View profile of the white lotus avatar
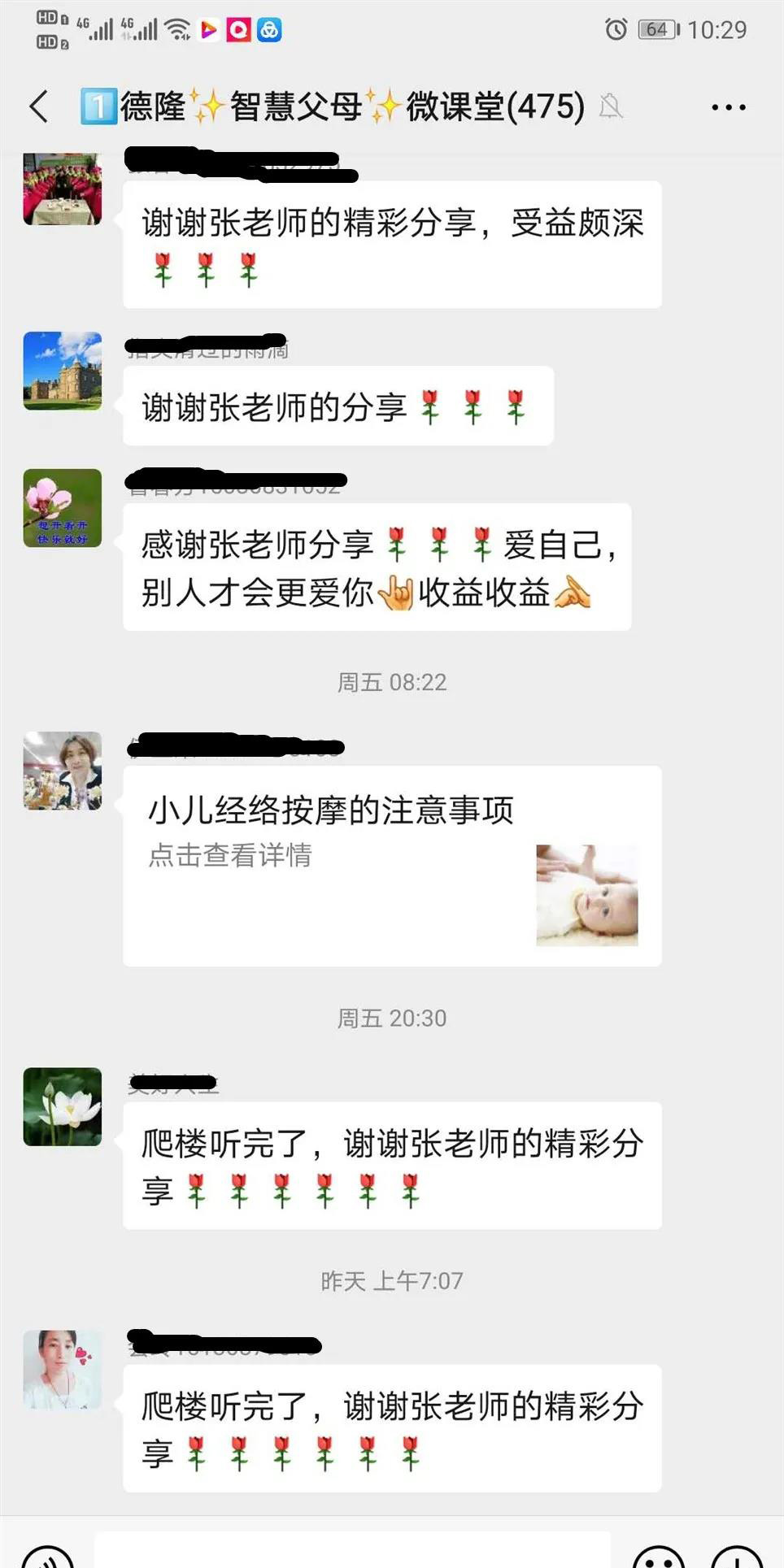 (63, 1106)
